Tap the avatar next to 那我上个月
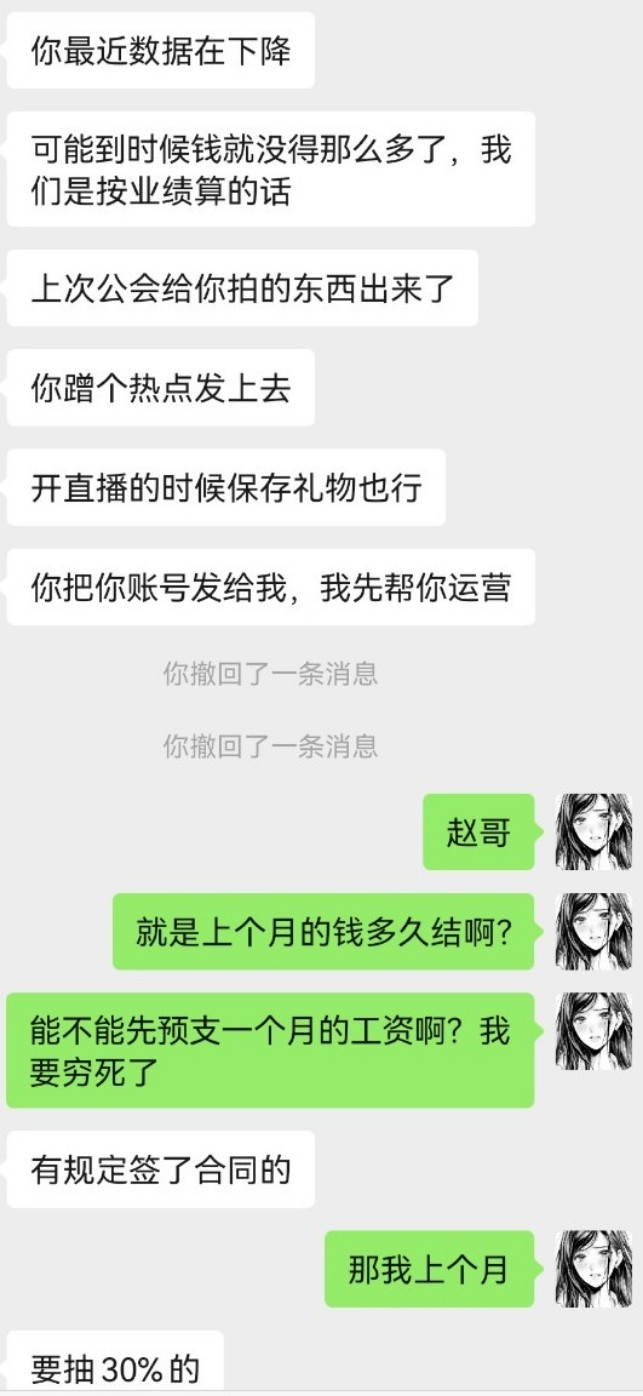 (x=593, y=1269)
